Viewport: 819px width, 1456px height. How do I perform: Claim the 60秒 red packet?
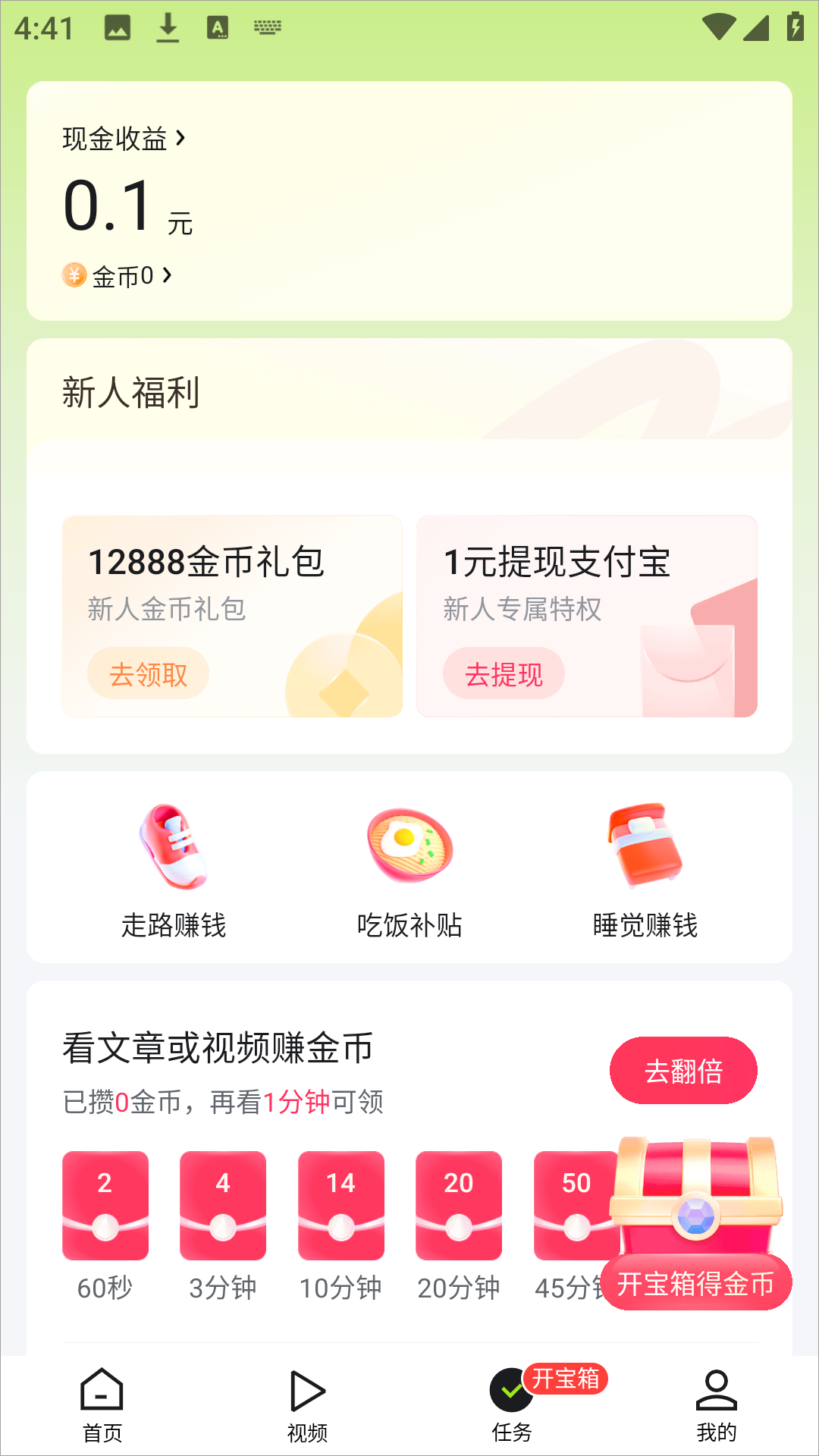(x=105, y=1206)
